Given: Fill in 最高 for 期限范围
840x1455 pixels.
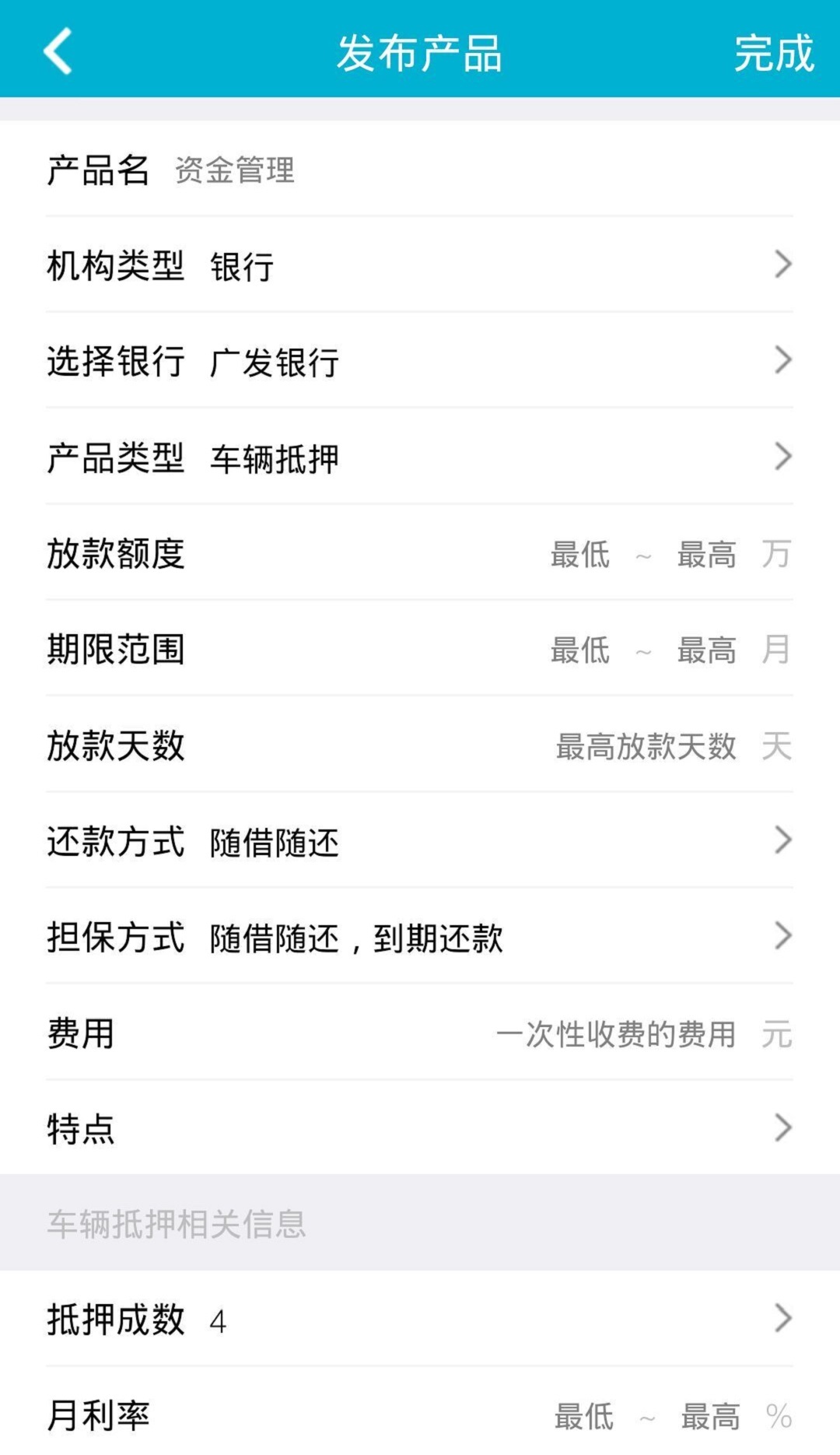Looking at the screenshot, I should (706, 650).
